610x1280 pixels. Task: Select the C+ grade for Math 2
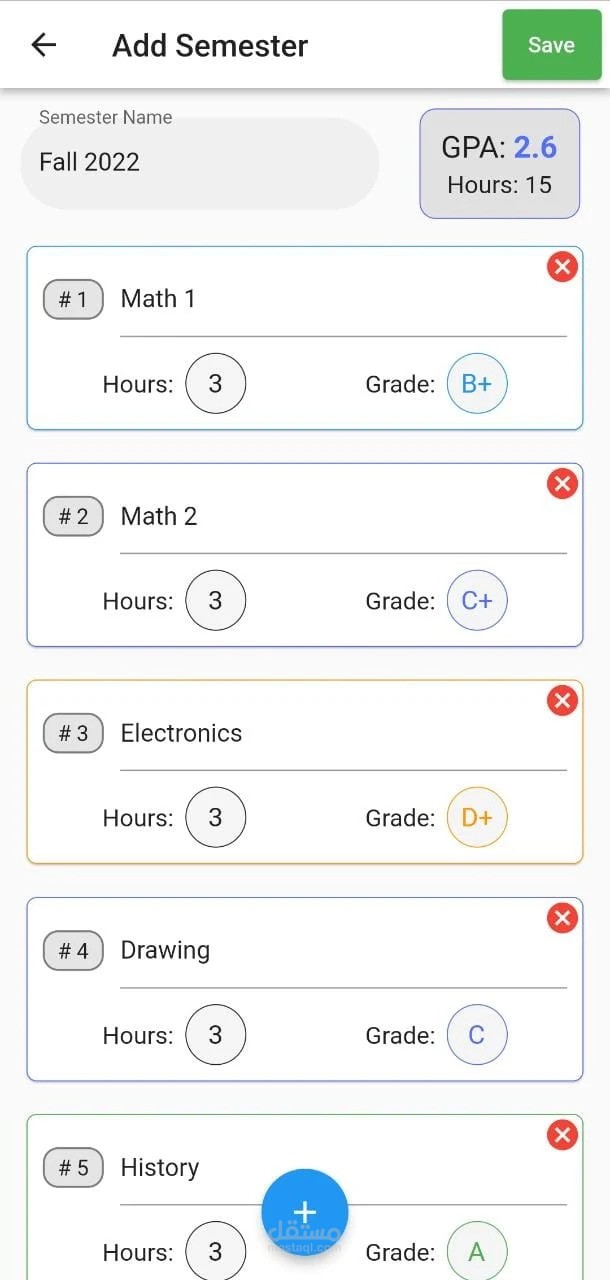(477, 601)
